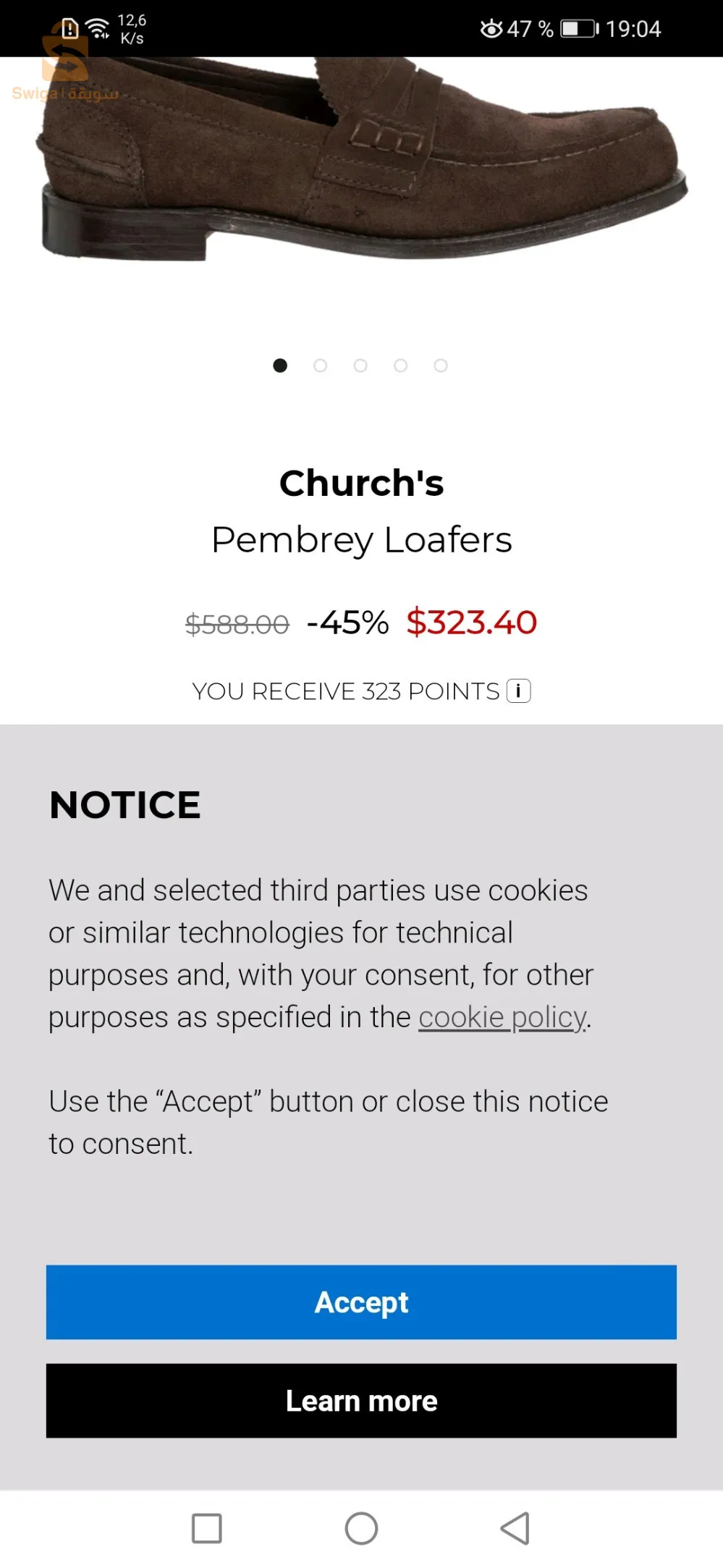Go back with the system back button
Viewport: 723px width, 1568px height.
tap(515, 1528)
